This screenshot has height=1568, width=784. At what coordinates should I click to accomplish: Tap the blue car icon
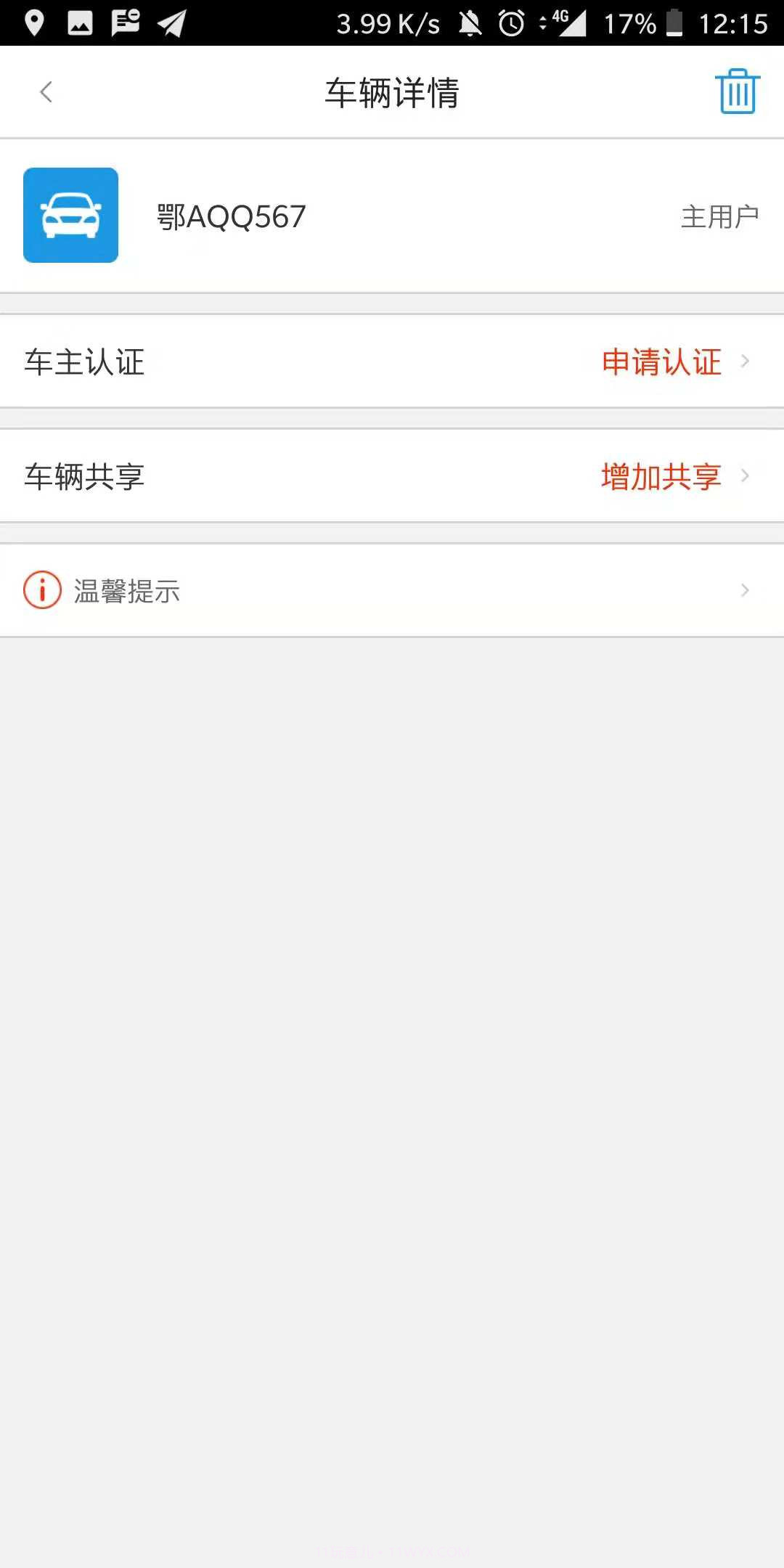tap(70, 215)
